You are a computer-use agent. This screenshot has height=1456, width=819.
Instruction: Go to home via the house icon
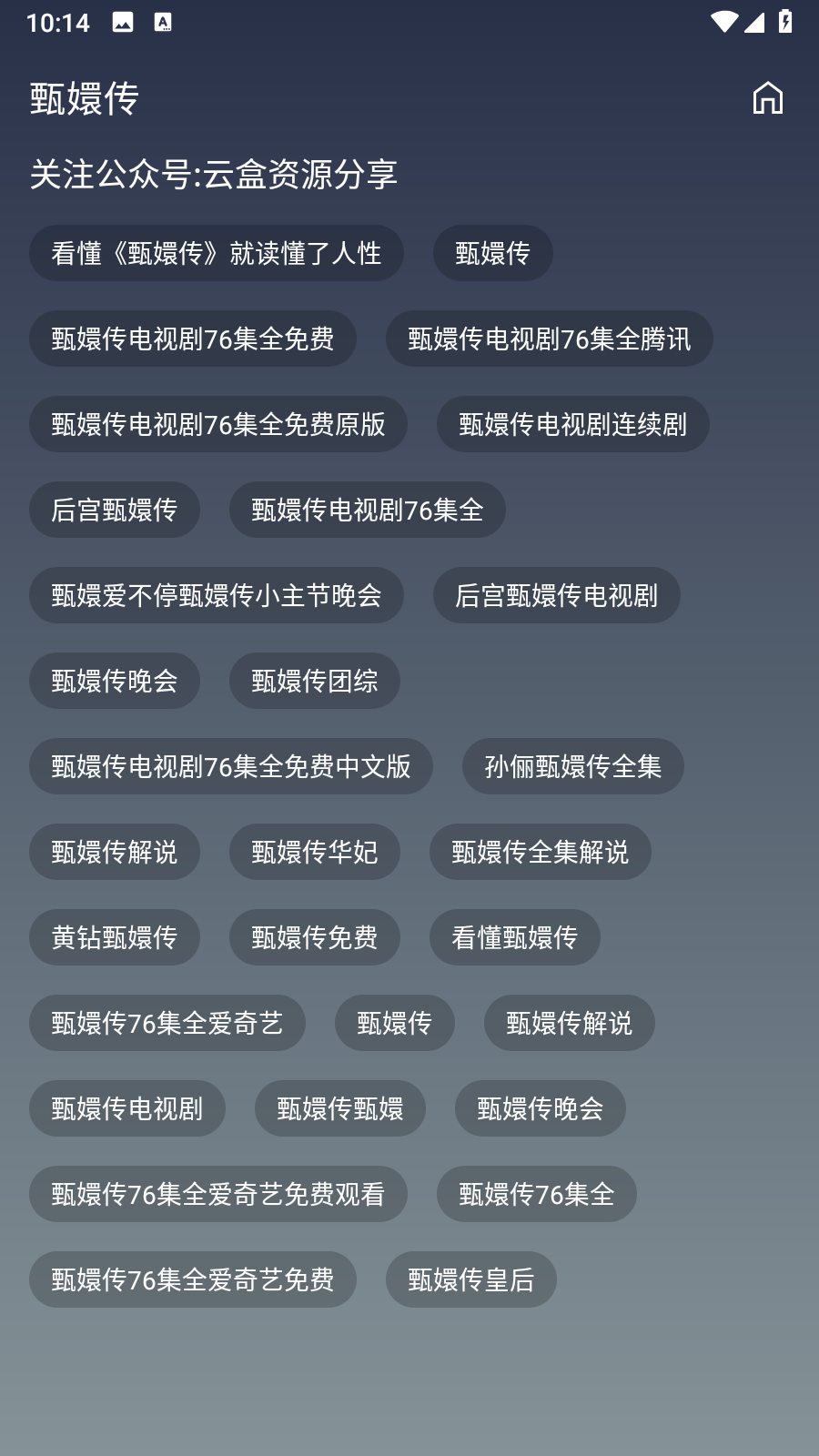tap(767, 97)
